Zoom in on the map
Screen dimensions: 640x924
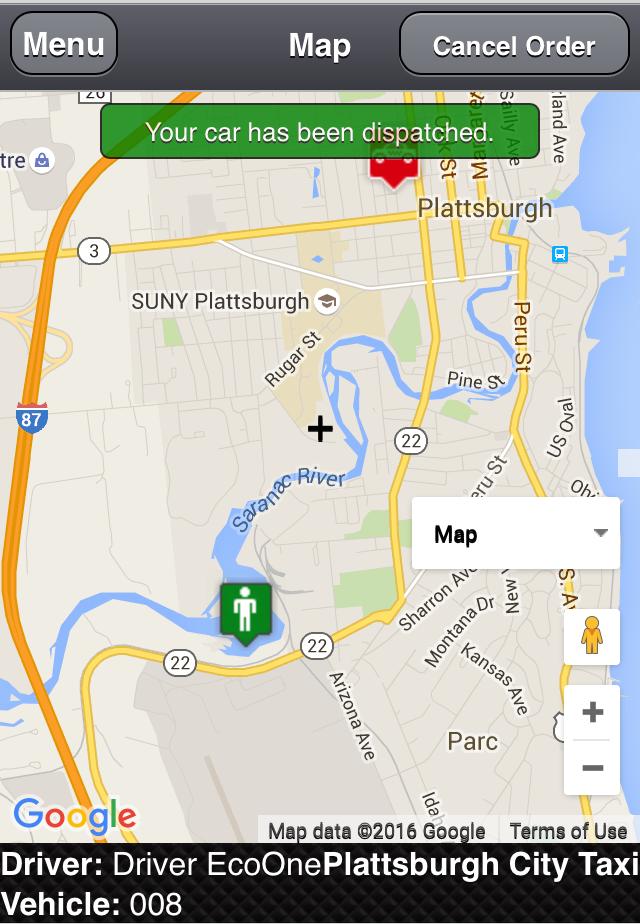[x=592, y=713]
